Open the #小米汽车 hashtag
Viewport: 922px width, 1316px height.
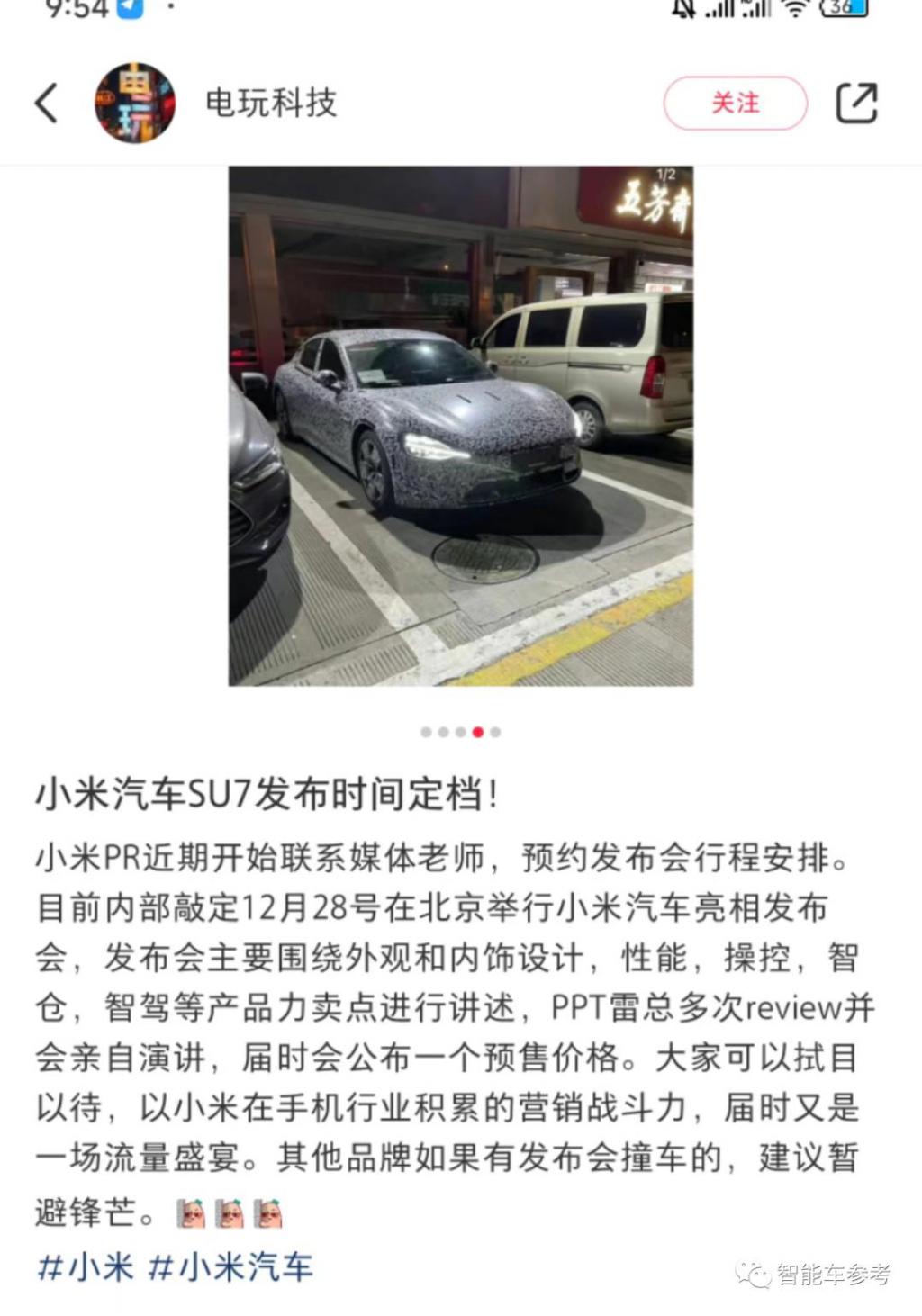tap(230, 1267)
